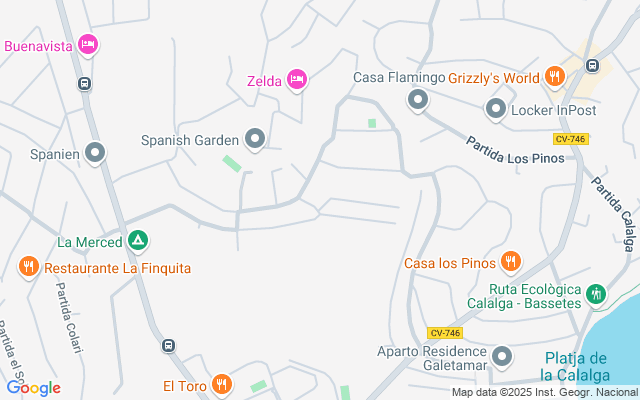This screenshot has height=400, width=640.
Task: Tap the bus stop icon below Buenavista
Action: [86, 83]
